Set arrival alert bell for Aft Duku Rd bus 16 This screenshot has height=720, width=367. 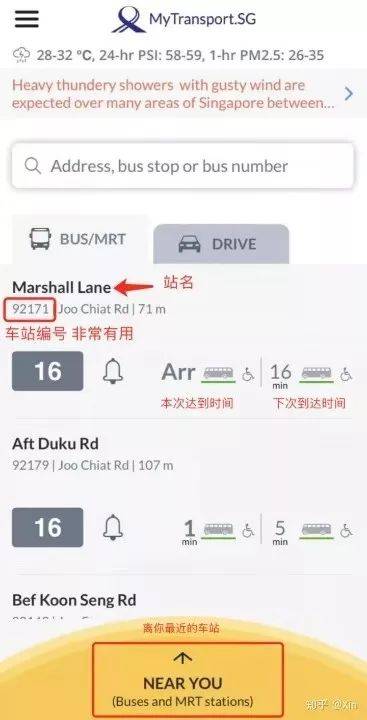coord(113,528)
